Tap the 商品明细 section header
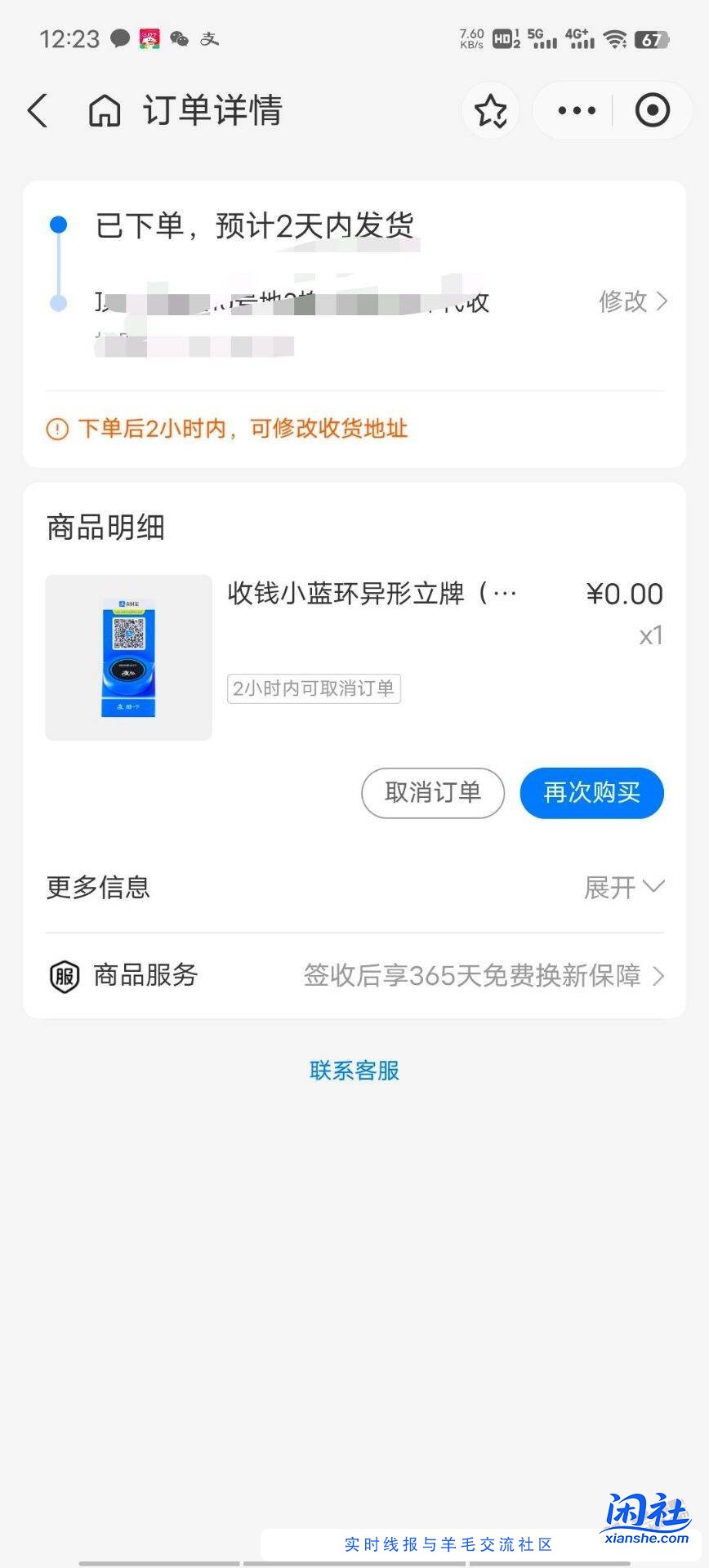This screenshot has height=1568, width=709. pos(105,528)
